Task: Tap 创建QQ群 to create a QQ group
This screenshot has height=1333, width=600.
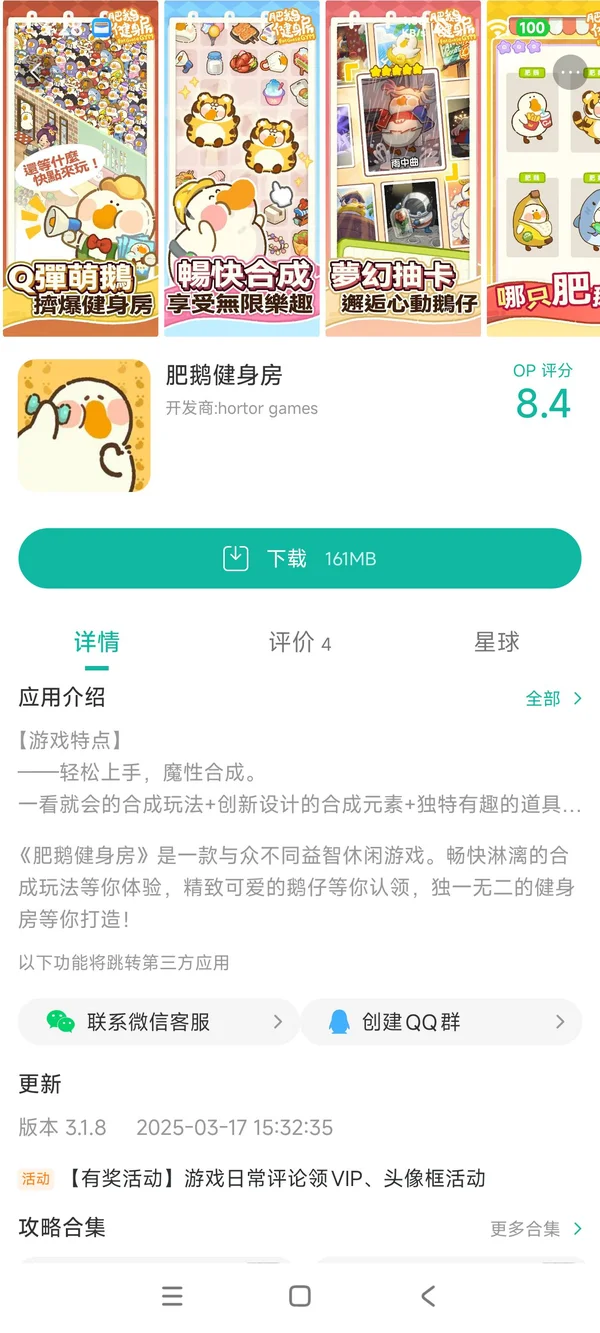Action: click(x=441, y=1022)
